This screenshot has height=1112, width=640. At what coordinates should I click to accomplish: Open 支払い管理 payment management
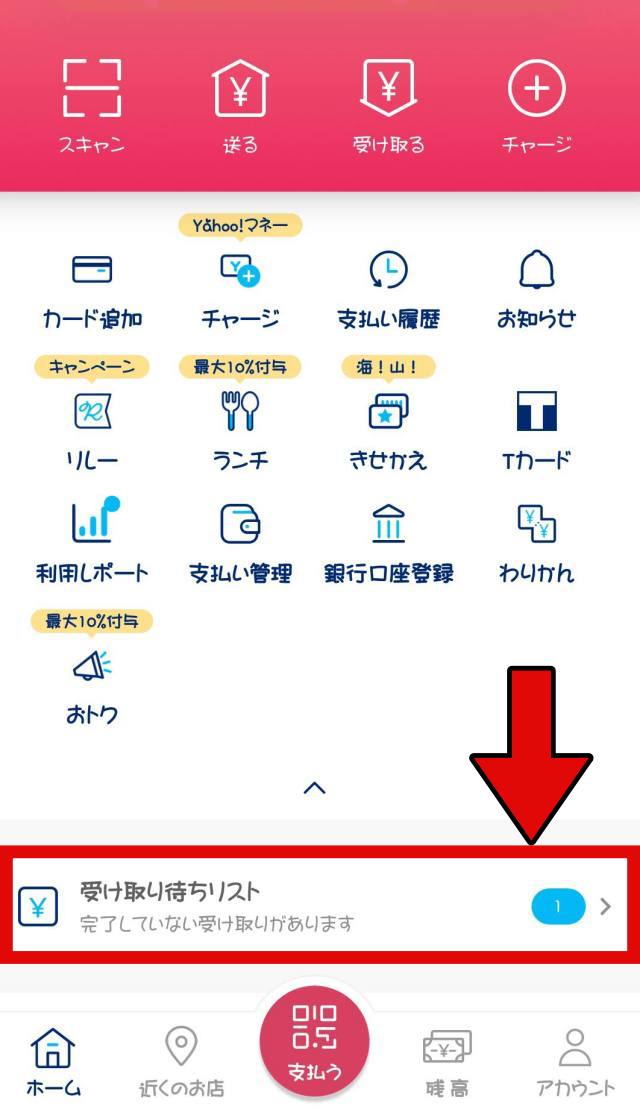pyautogui.click(x=240, y=542)
